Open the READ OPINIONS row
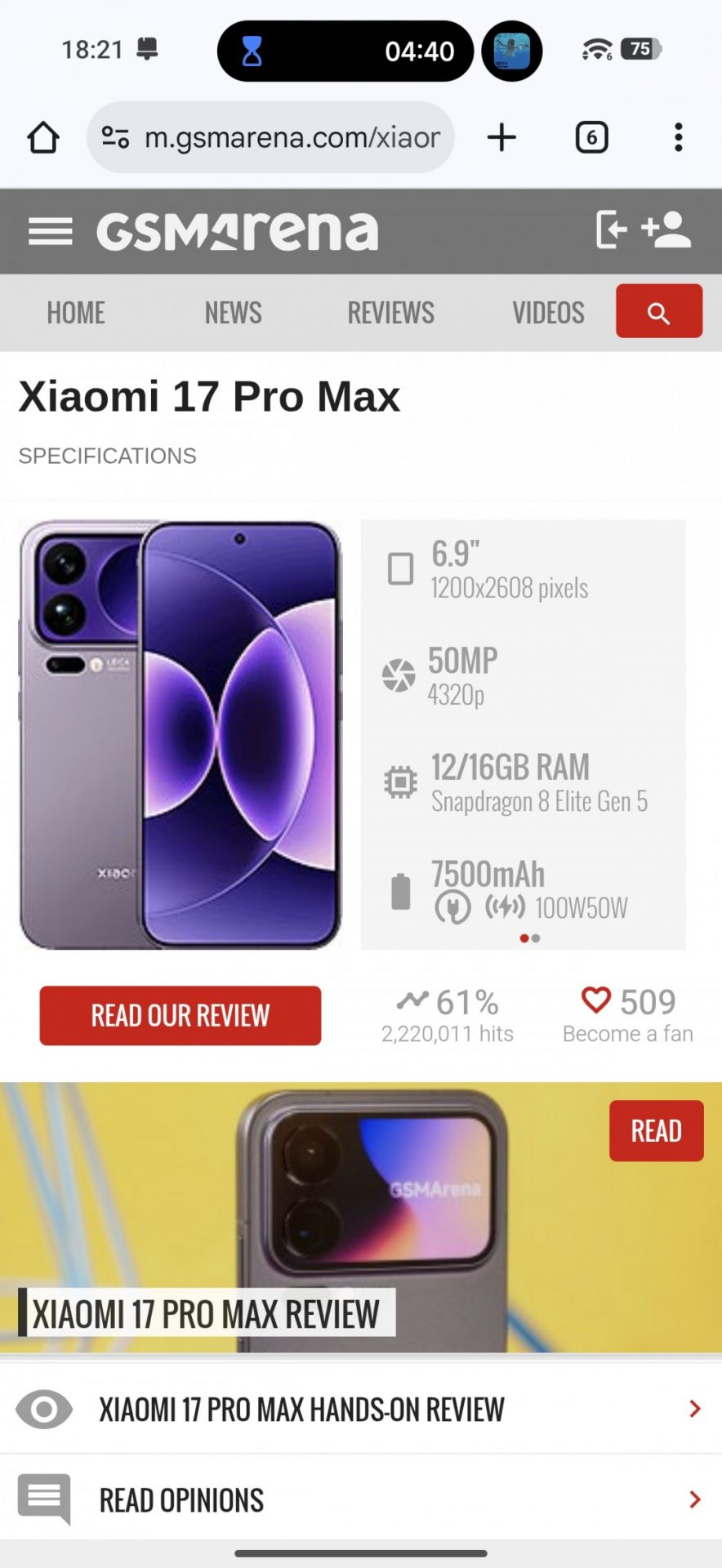This screenshot has height=1568, width=722. pyautogui.click(x=359, y=1500)
